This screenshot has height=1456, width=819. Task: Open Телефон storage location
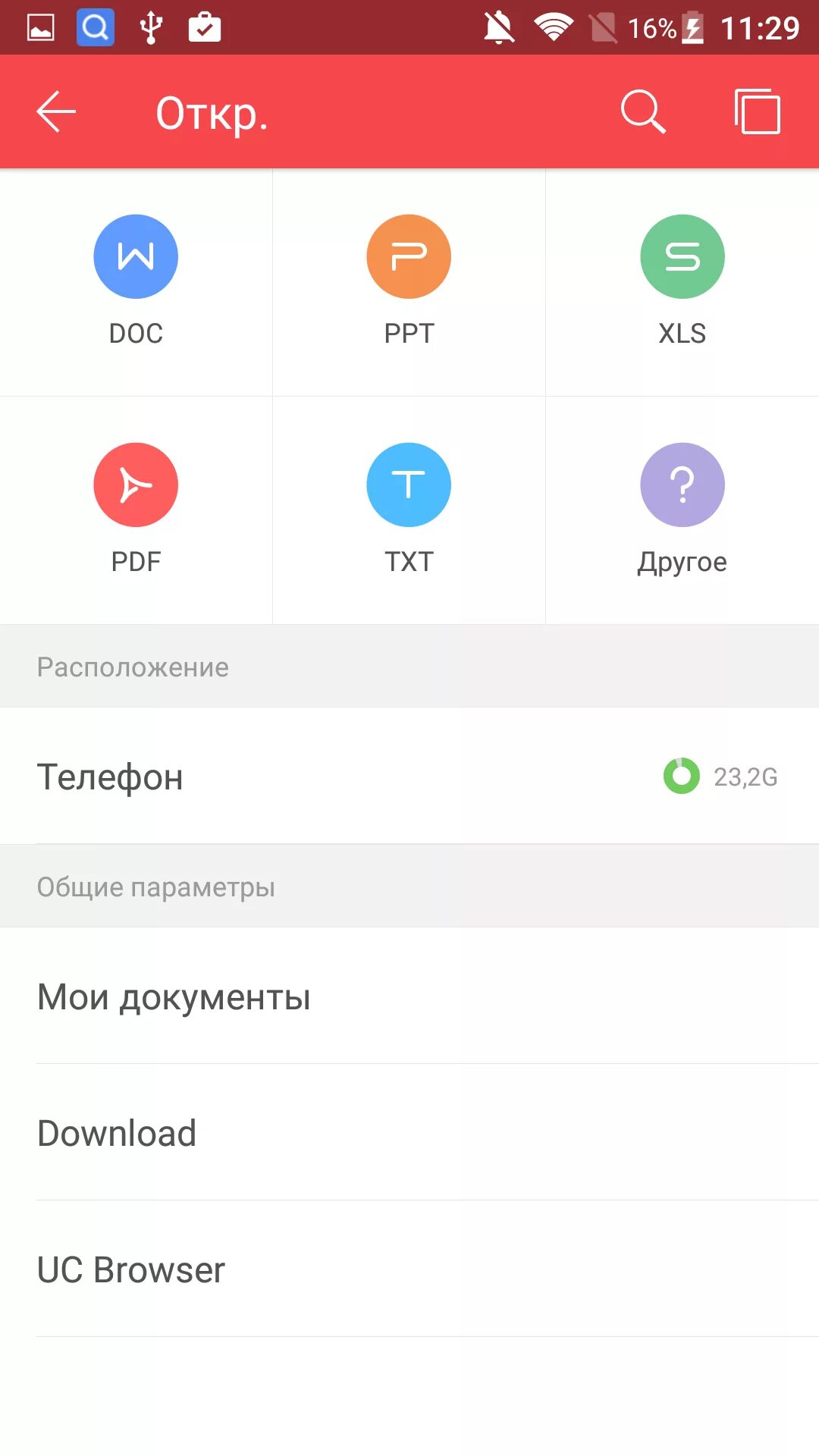tap(409, 777)
